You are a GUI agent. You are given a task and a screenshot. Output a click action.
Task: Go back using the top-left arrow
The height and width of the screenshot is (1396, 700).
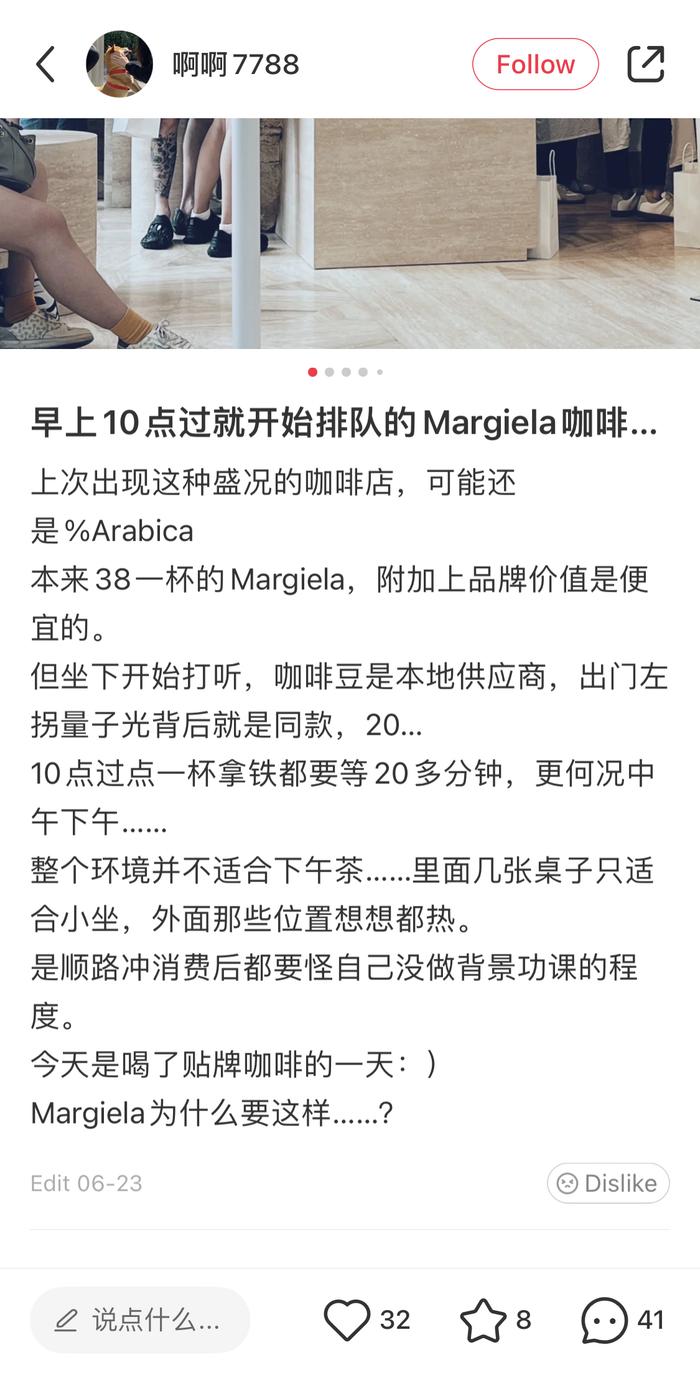click(x=45, y=64)
